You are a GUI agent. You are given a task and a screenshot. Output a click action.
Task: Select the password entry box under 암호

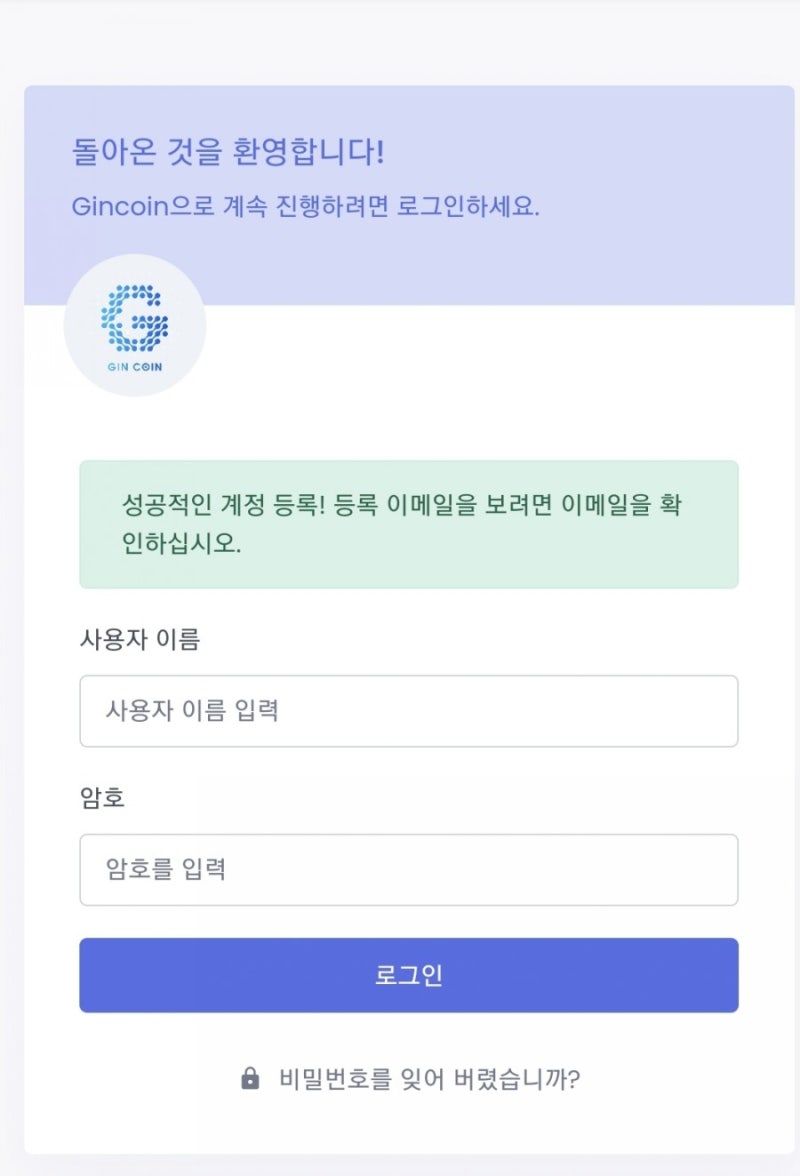408,870
